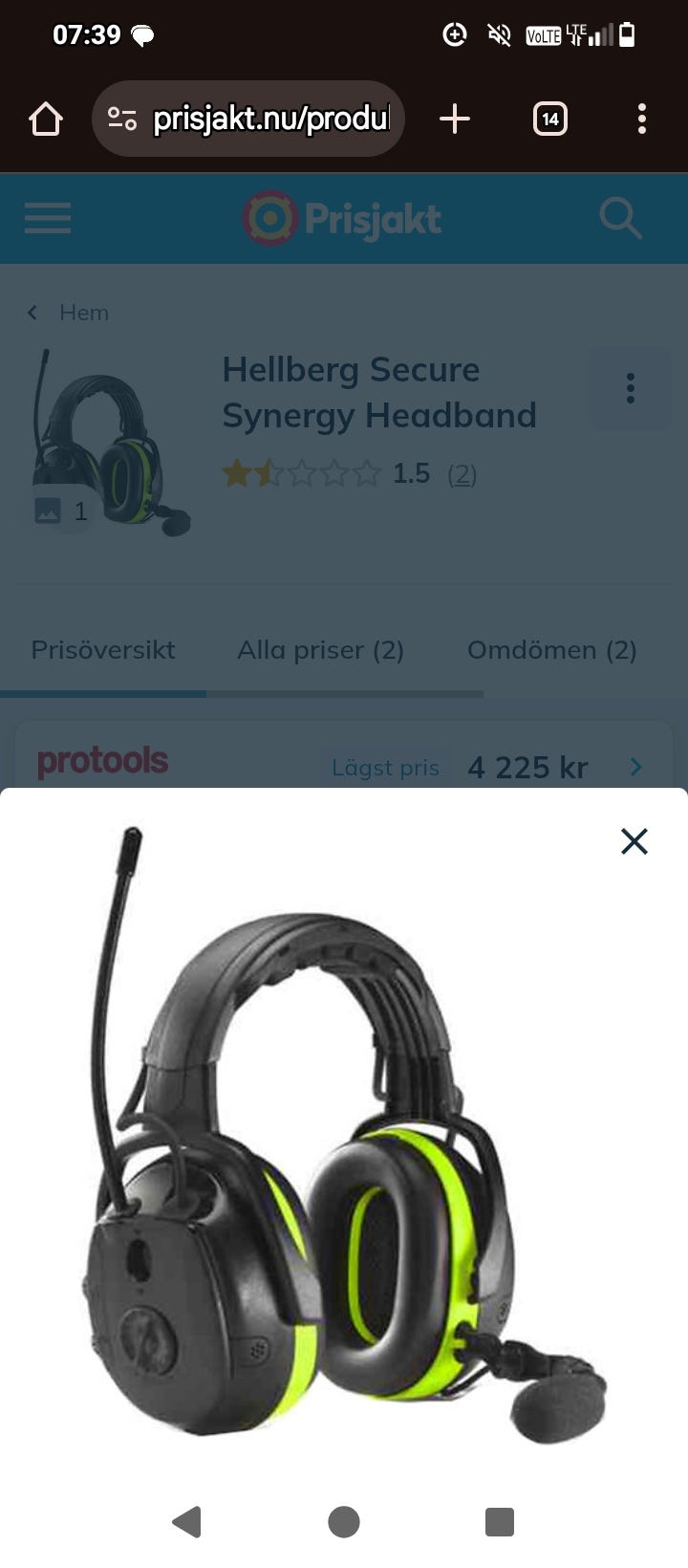Tap the system recent apps button

[x=499, y=1521]
